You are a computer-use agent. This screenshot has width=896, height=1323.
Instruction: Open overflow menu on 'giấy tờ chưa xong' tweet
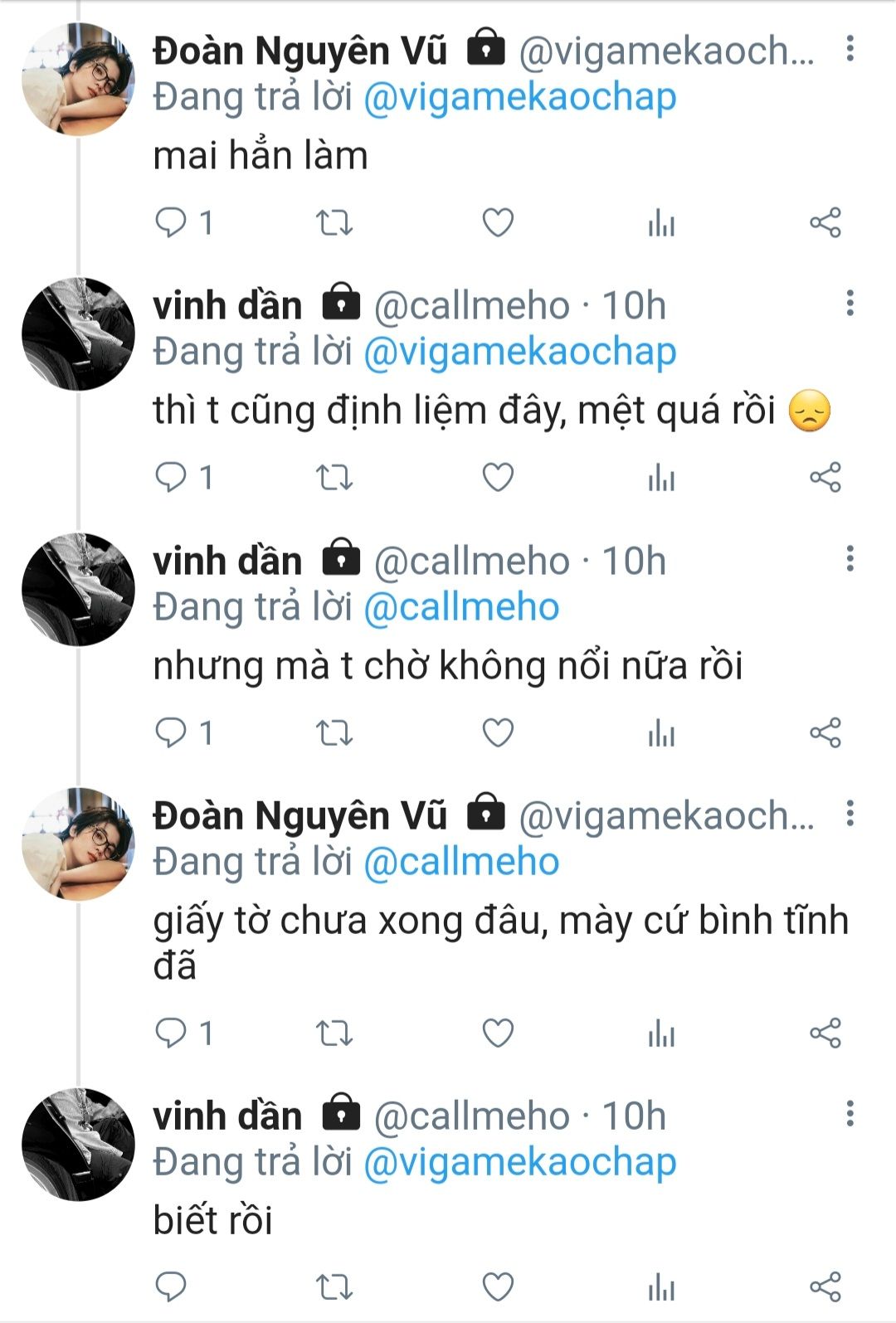coord(850,814)
